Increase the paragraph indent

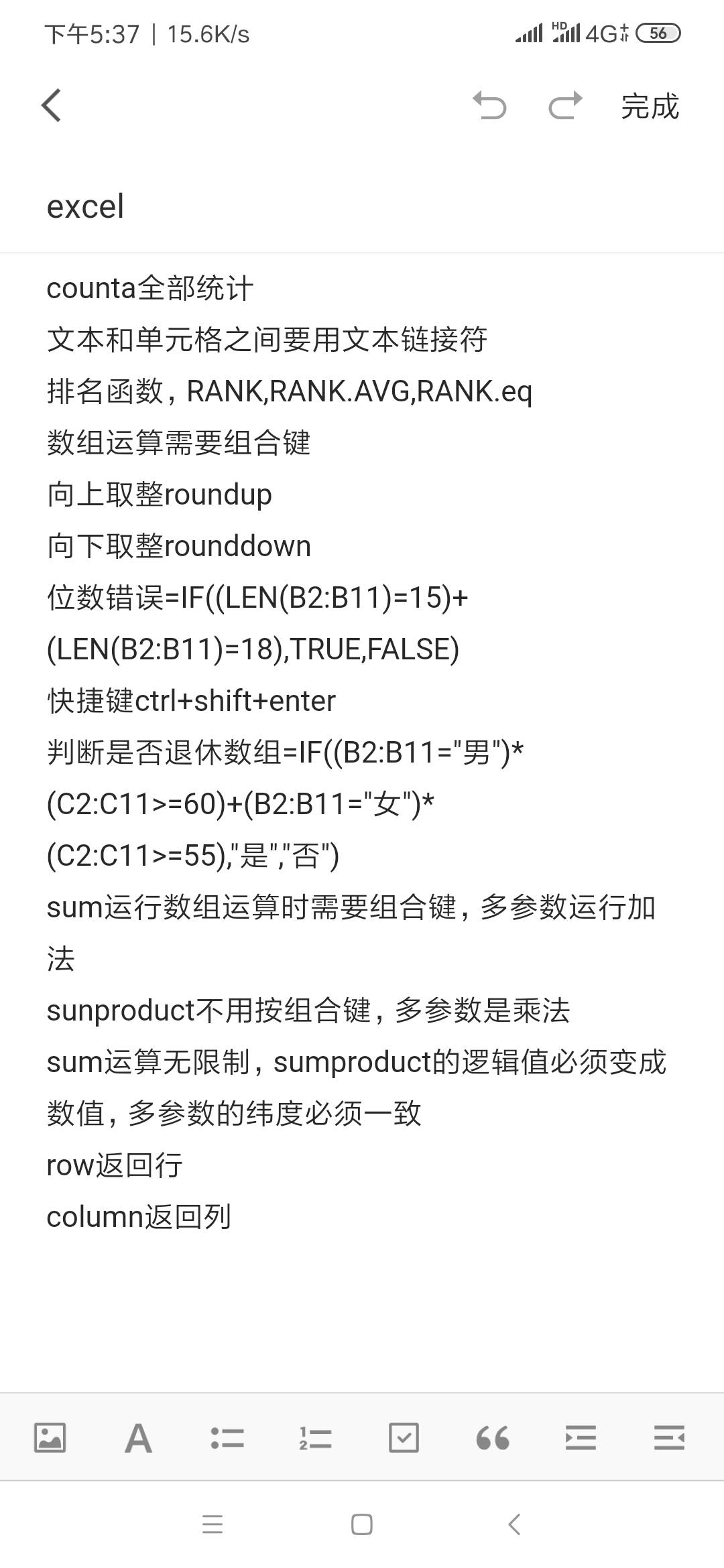581,1438
